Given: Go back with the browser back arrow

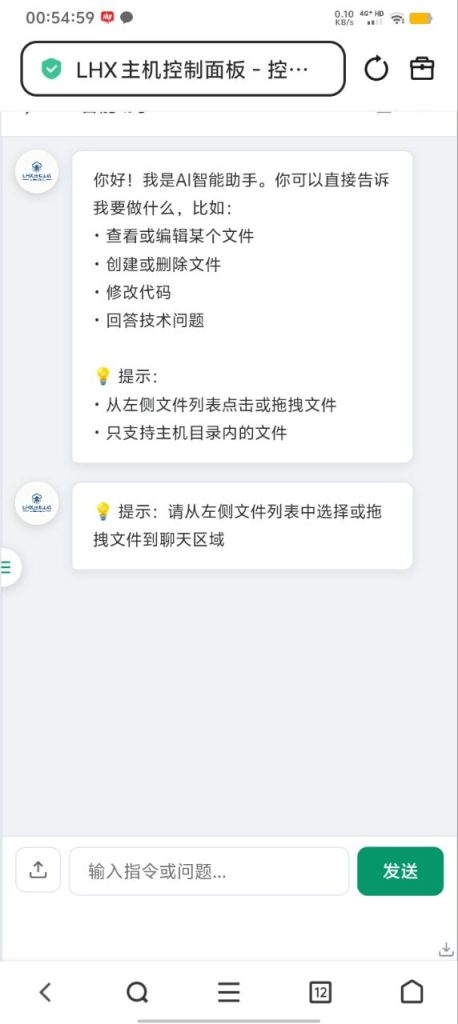Looking at the screenshot, I should tap(45, 992).
